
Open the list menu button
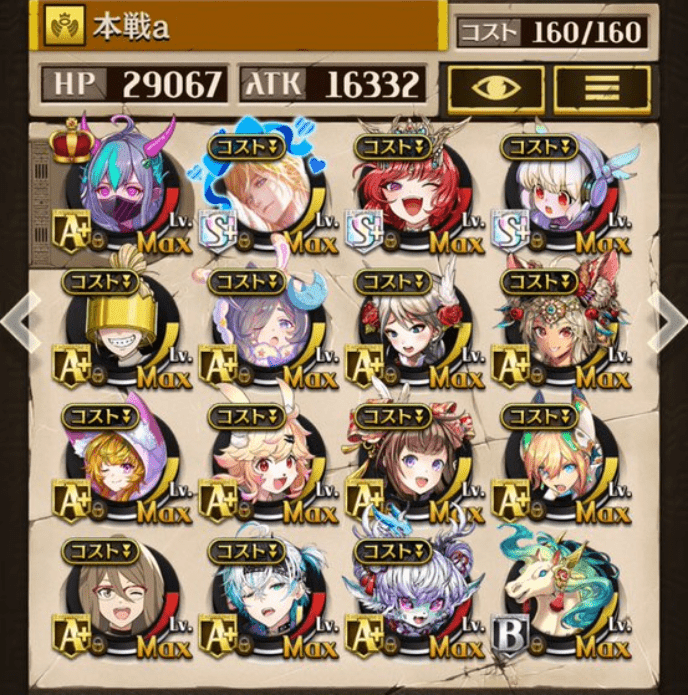[601, 90]
